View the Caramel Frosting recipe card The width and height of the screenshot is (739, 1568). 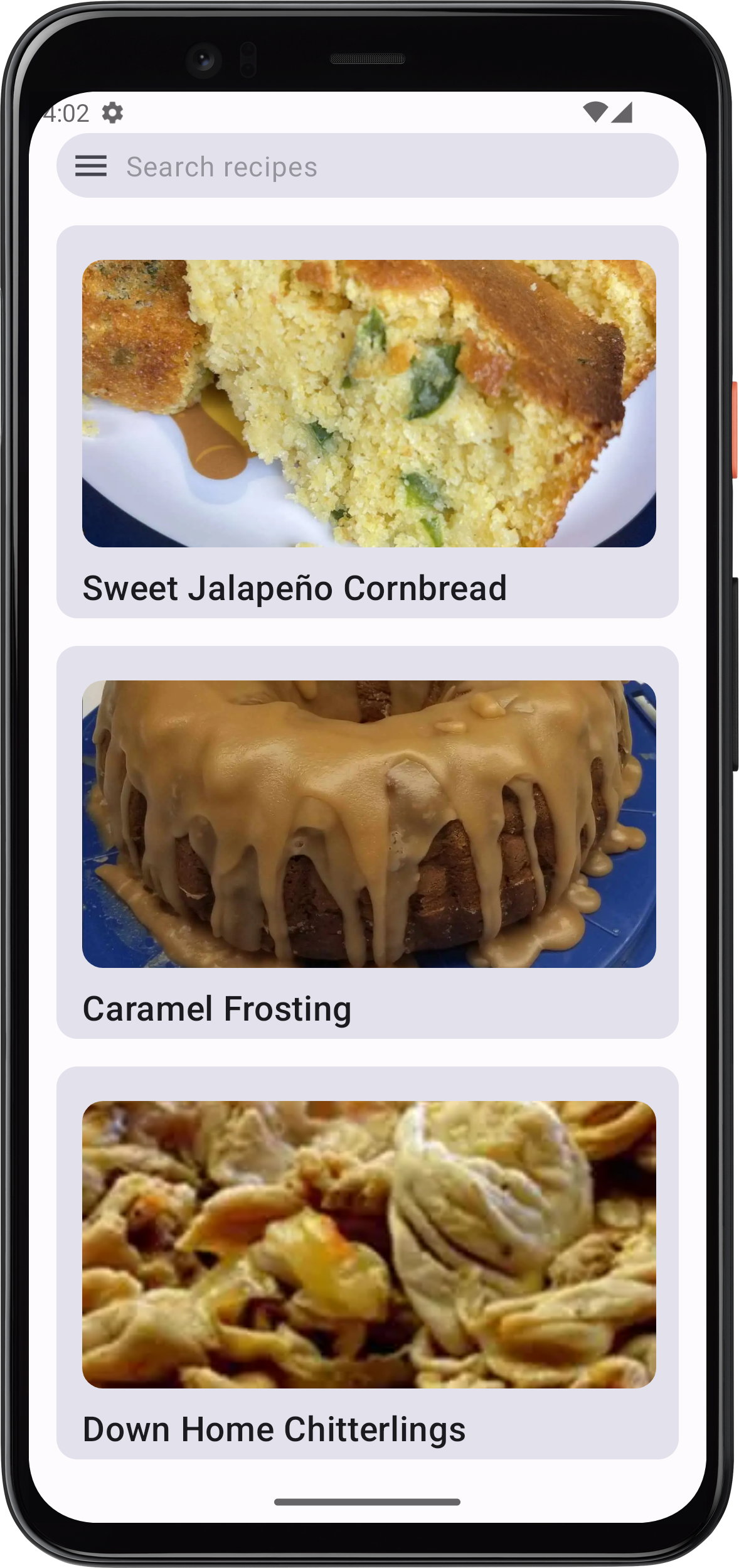[368, 842]
